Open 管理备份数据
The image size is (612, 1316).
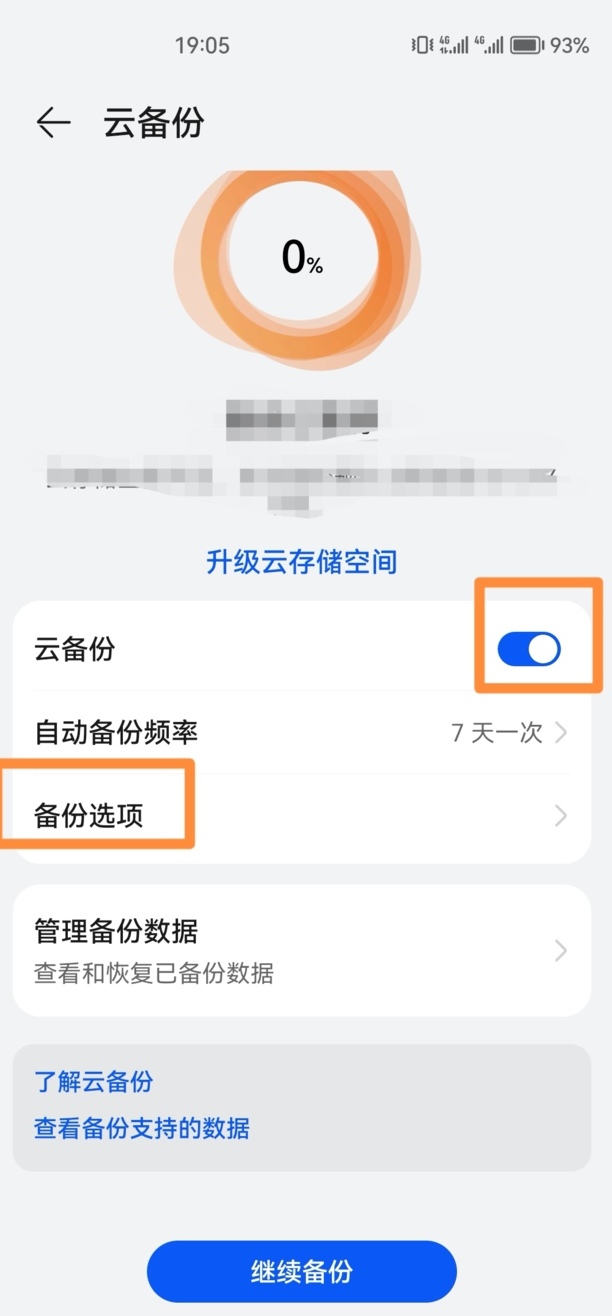coord(302,950)
